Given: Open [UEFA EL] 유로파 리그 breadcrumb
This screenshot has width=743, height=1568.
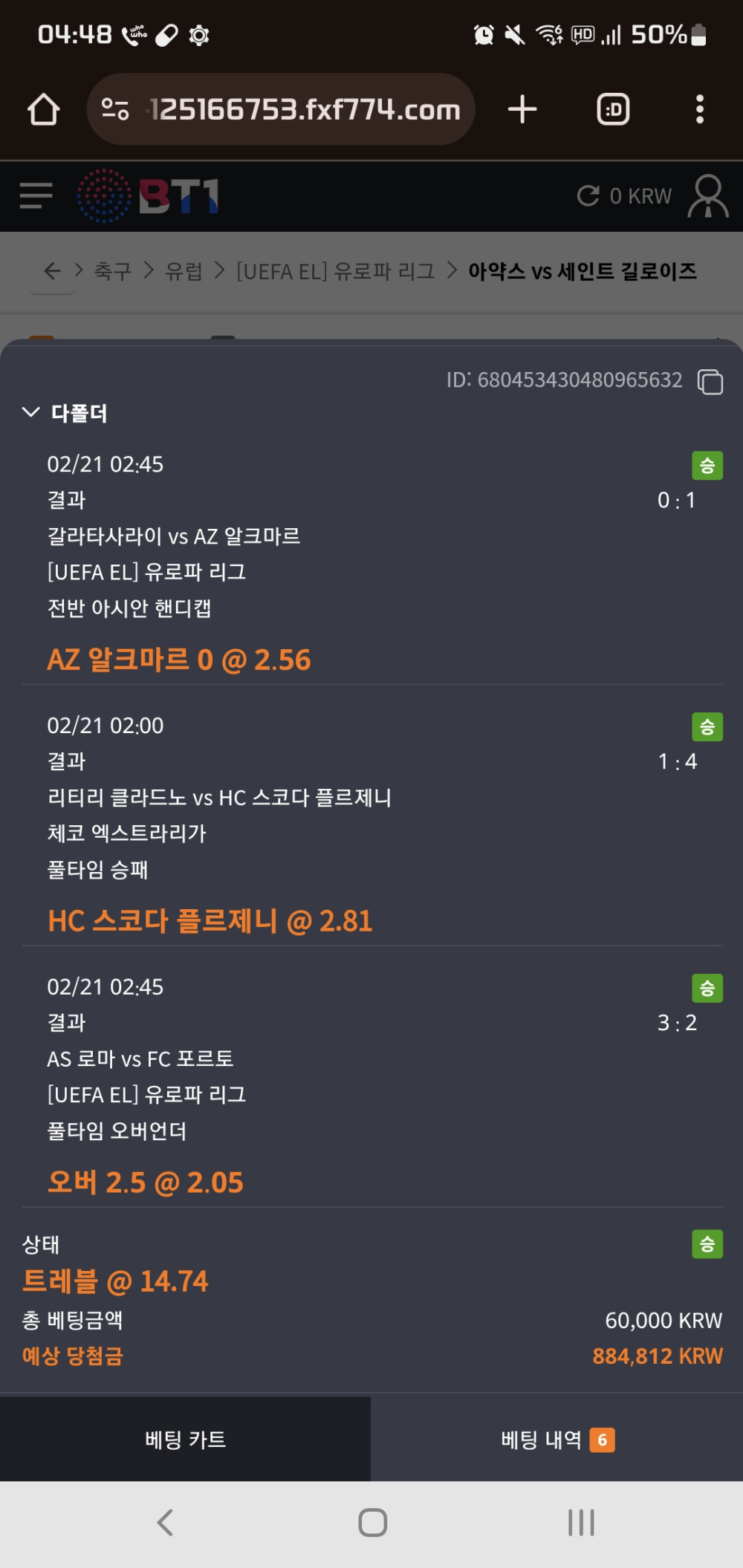Looking at the screenshot, I should point(336,271).
